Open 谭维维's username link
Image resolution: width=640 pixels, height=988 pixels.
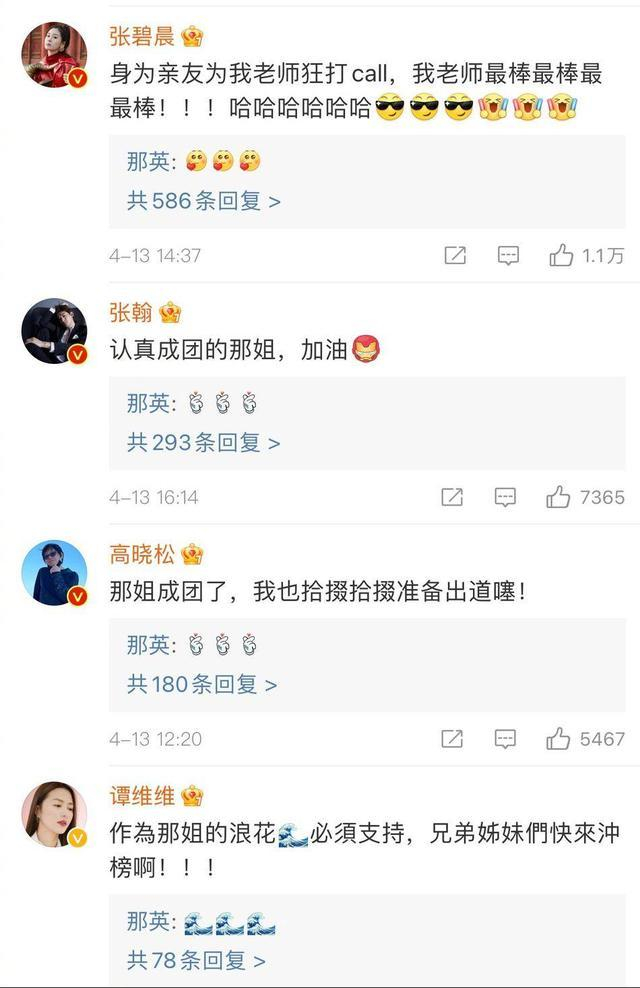click(x=142, y=796)
